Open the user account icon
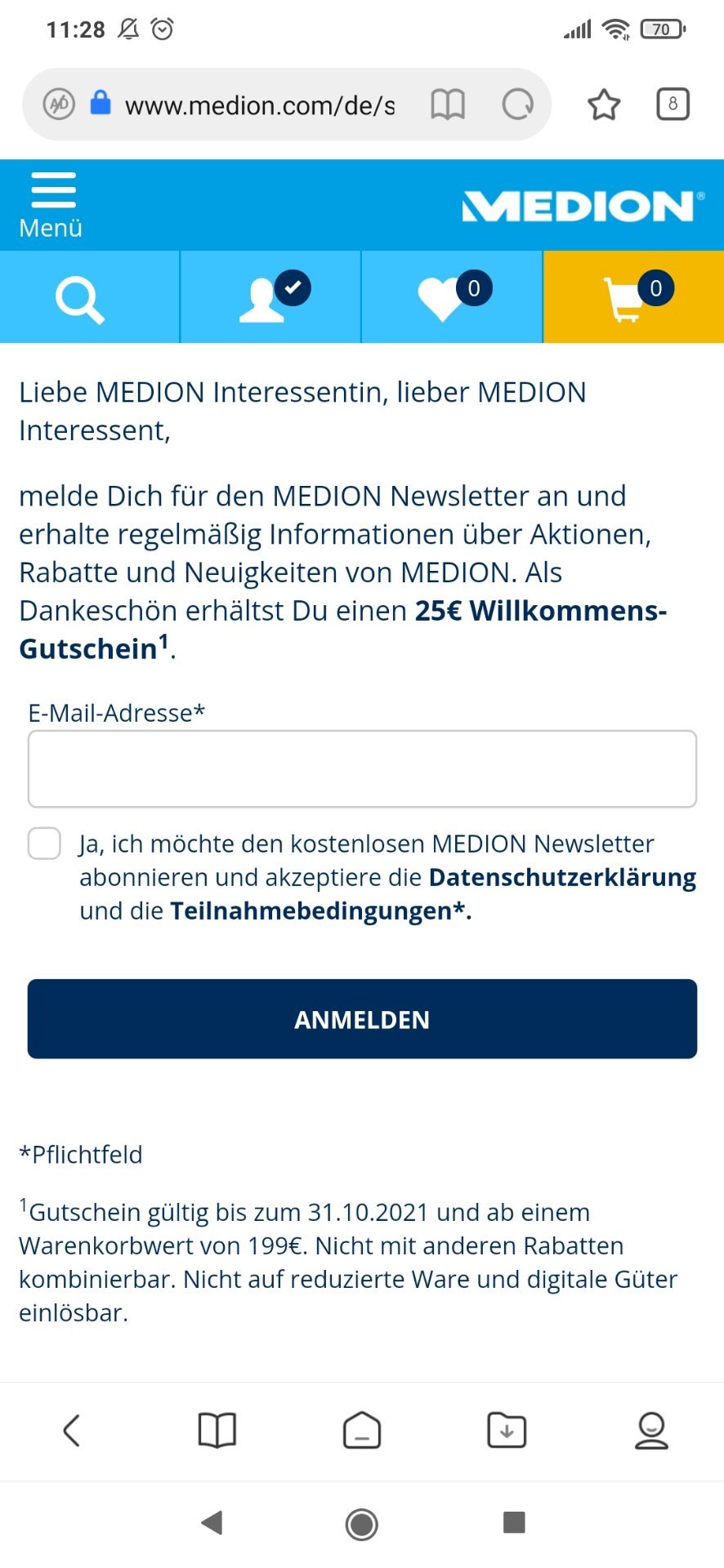This screenshot has width=724, height=1568. pos(270,297)
